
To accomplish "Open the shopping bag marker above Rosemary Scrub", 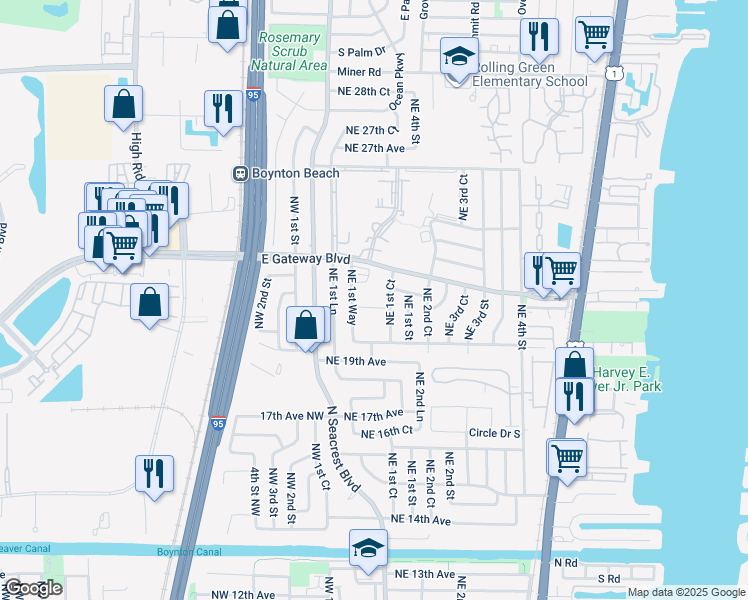I will pyautogui.click(x=228, y=22).
